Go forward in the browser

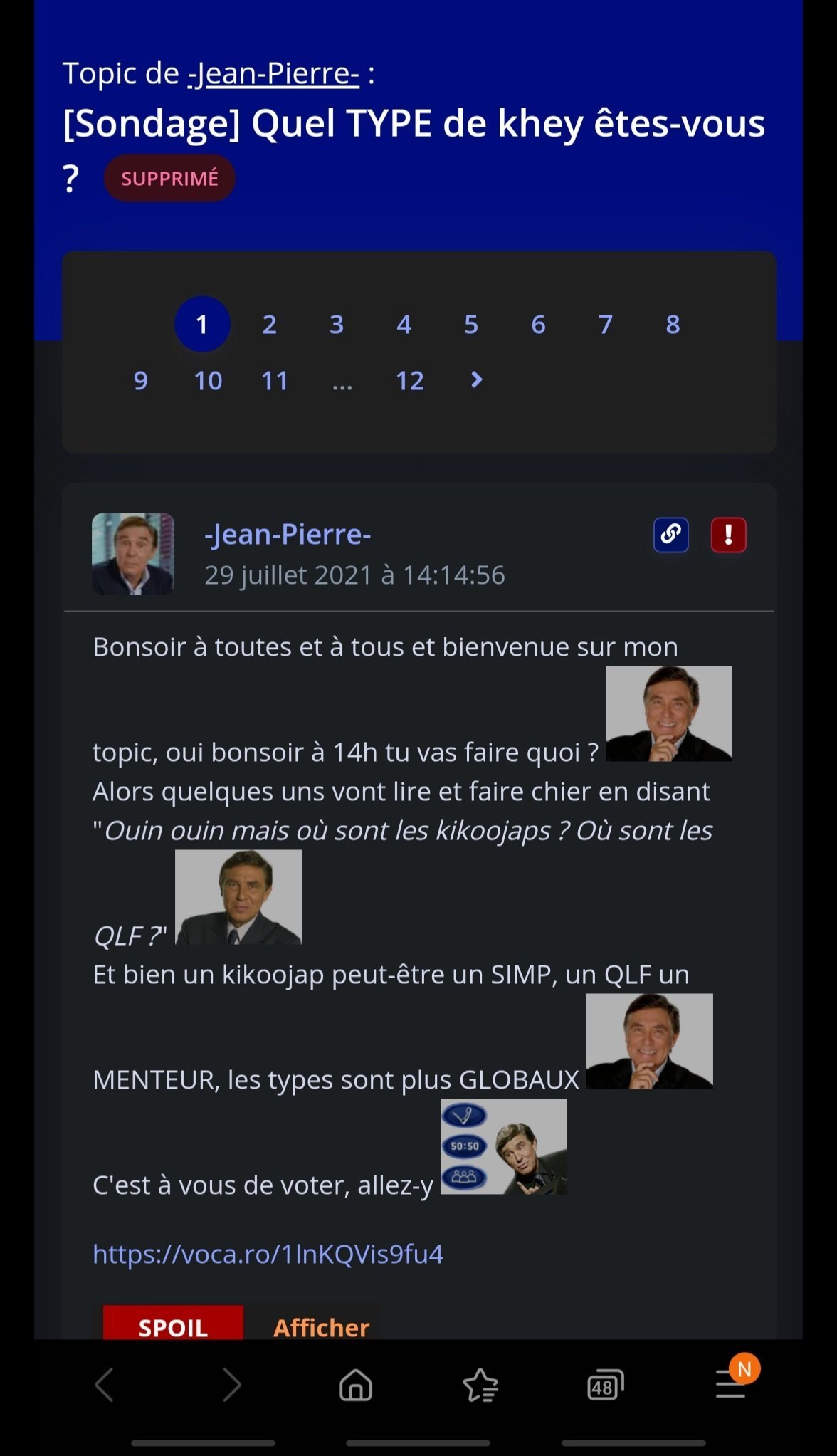point(231,1386)
